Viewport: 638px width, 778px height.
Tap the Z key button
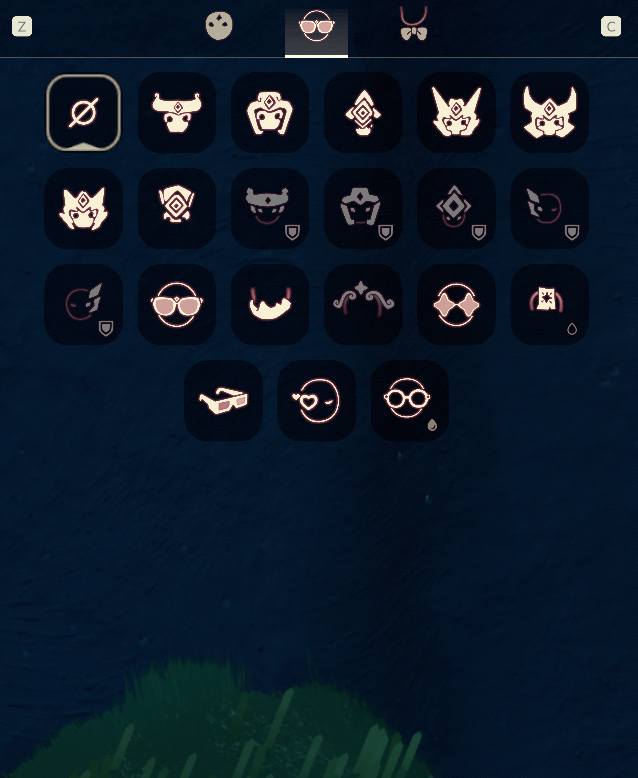coord(22,27)
